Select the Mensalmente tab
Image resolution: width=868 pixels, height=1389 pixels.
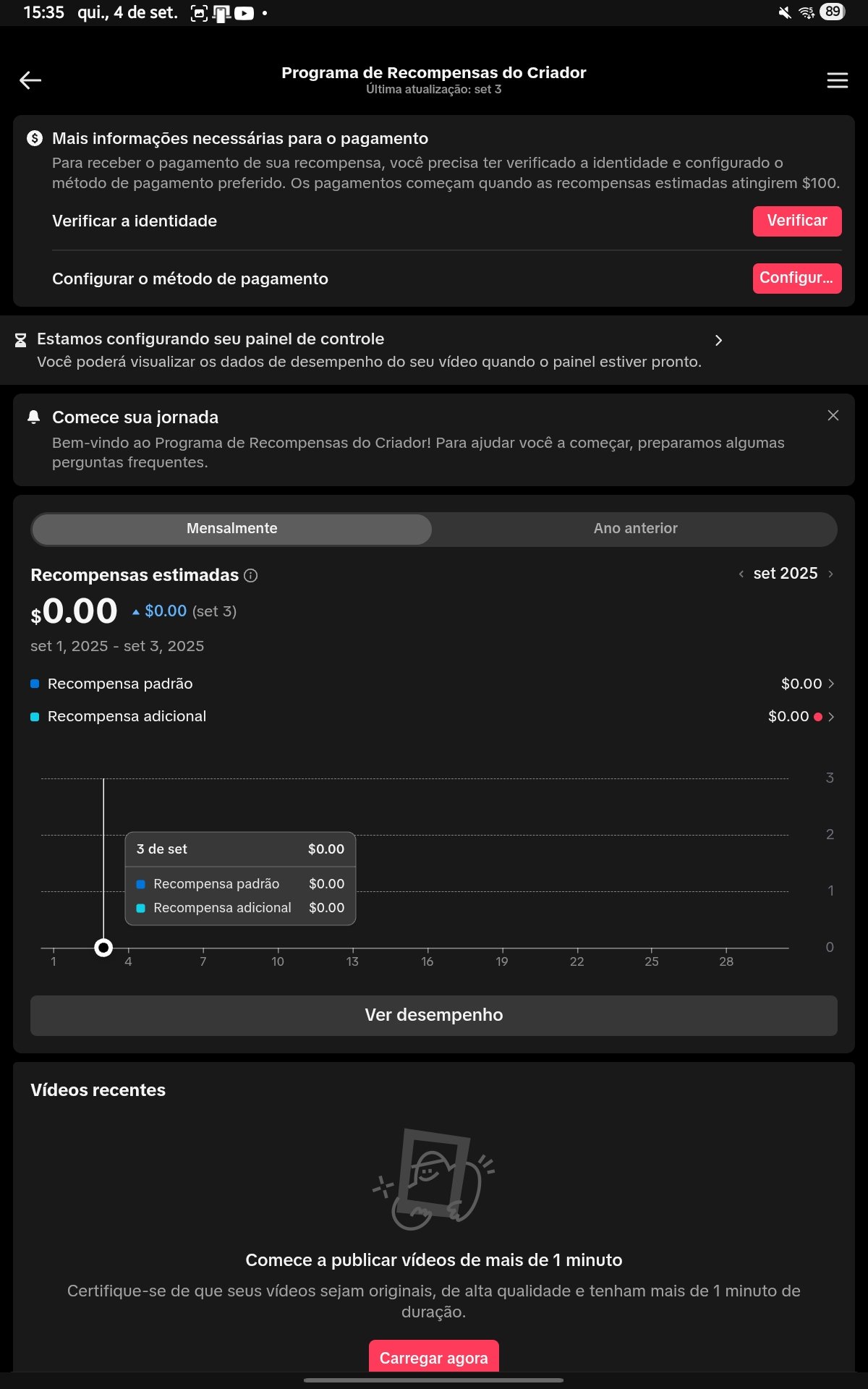tap(231, 529)
